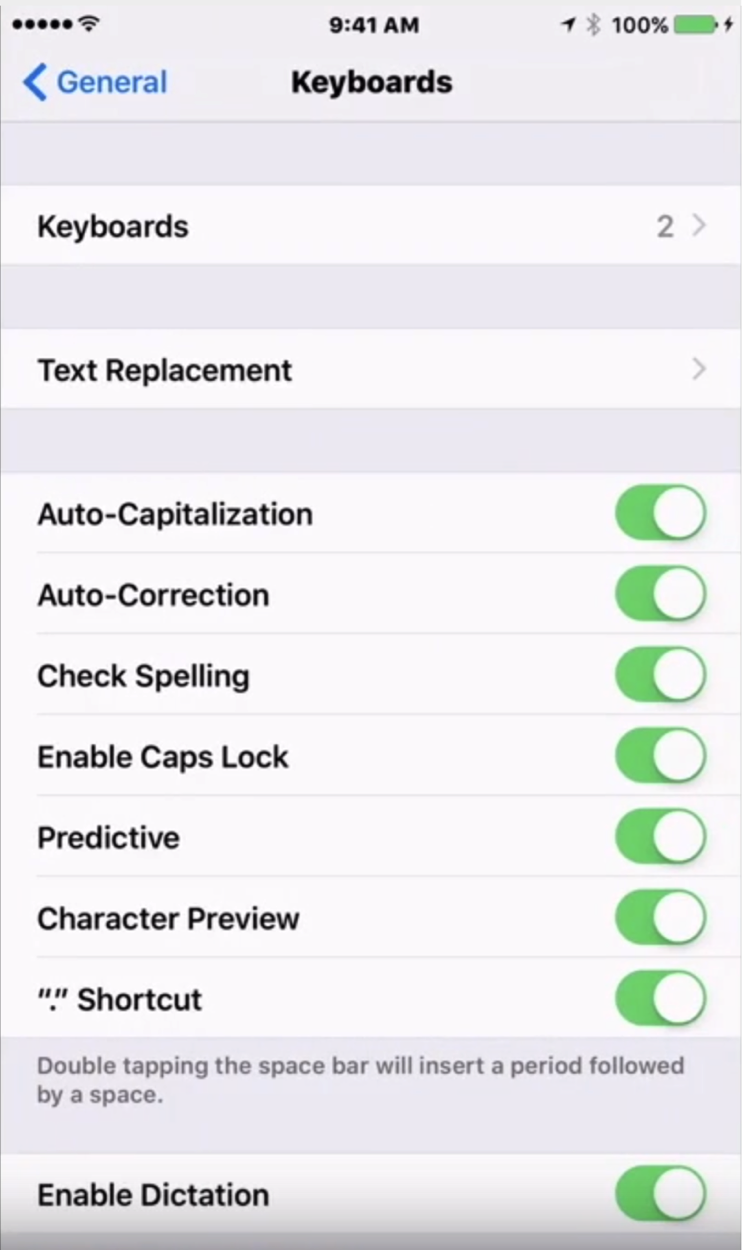Open the Keyboards list row
Viewport: 742px width, 1250px height.
click(371, 226)
